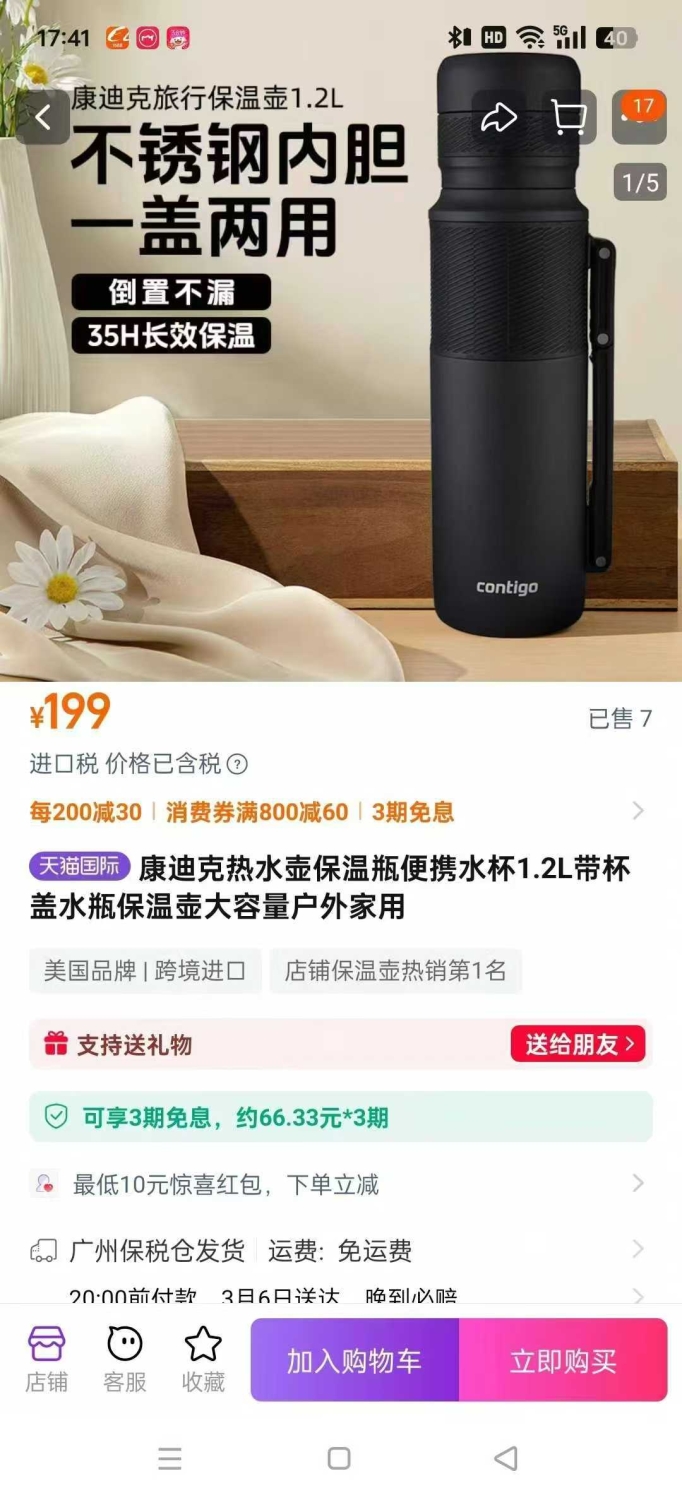Tap the 进口税 info question mark
This screenshot has width=682, height=1500.
[237, 765]
